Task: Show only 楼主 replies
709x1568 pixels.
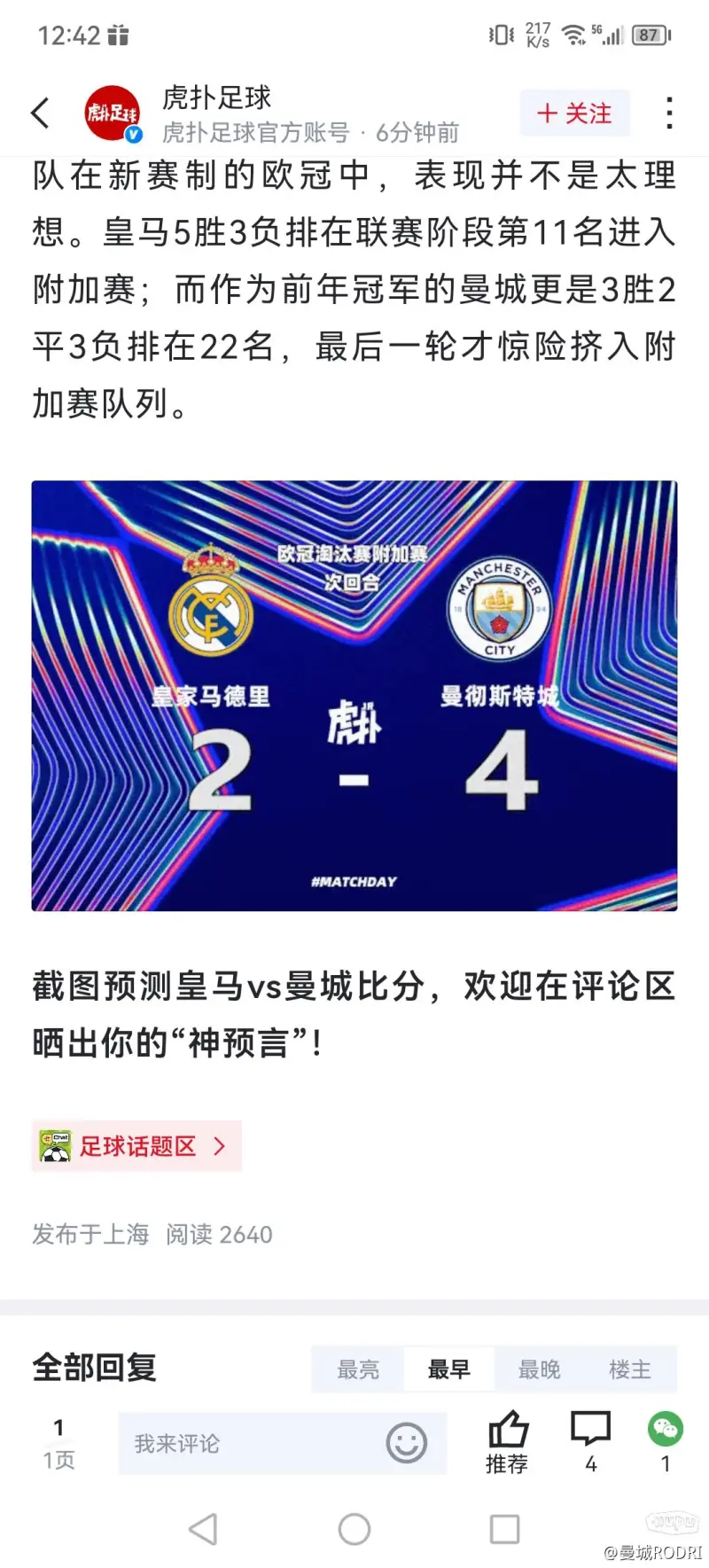Action: [630, 1369]
